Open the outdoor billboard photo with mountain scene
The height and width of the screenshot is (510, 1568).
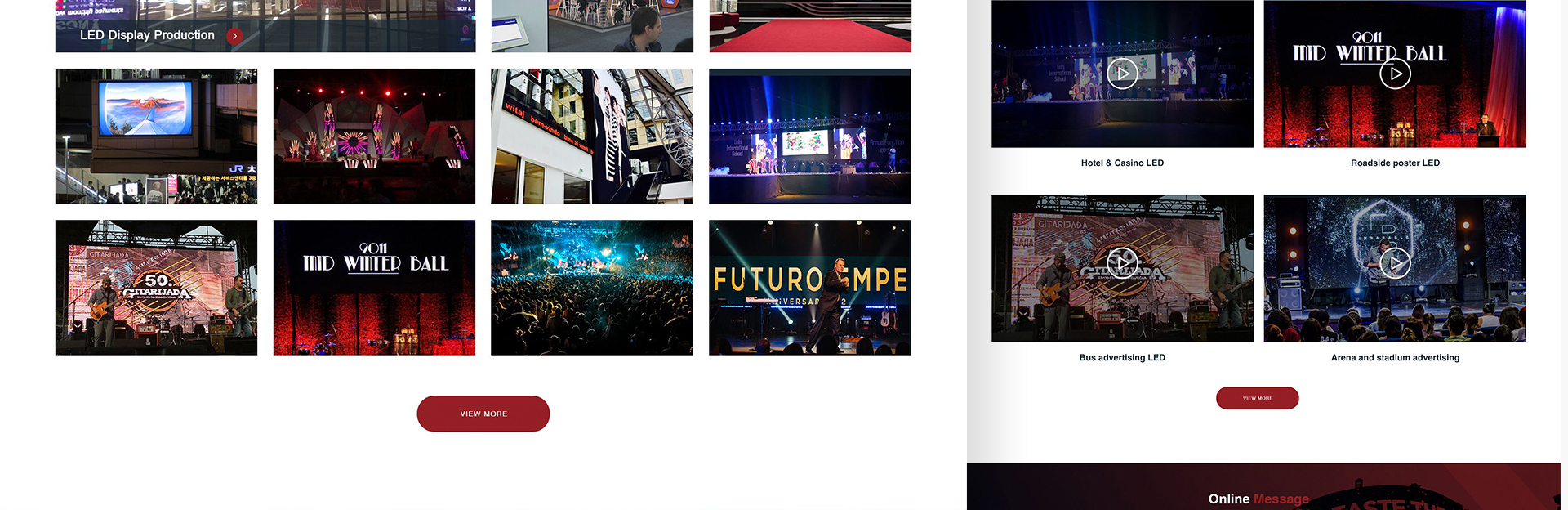tap(156, 136)
